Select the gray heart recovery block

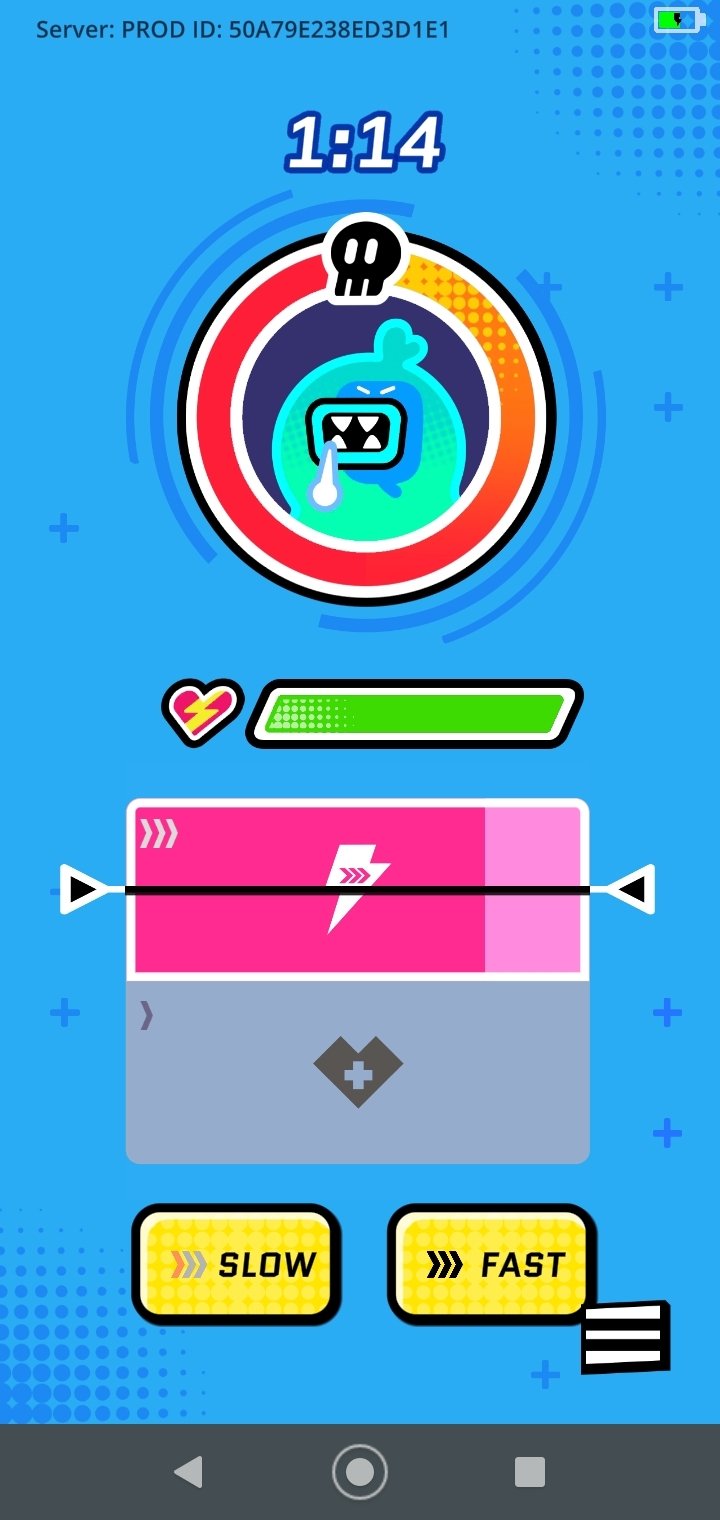point(357,1072)
